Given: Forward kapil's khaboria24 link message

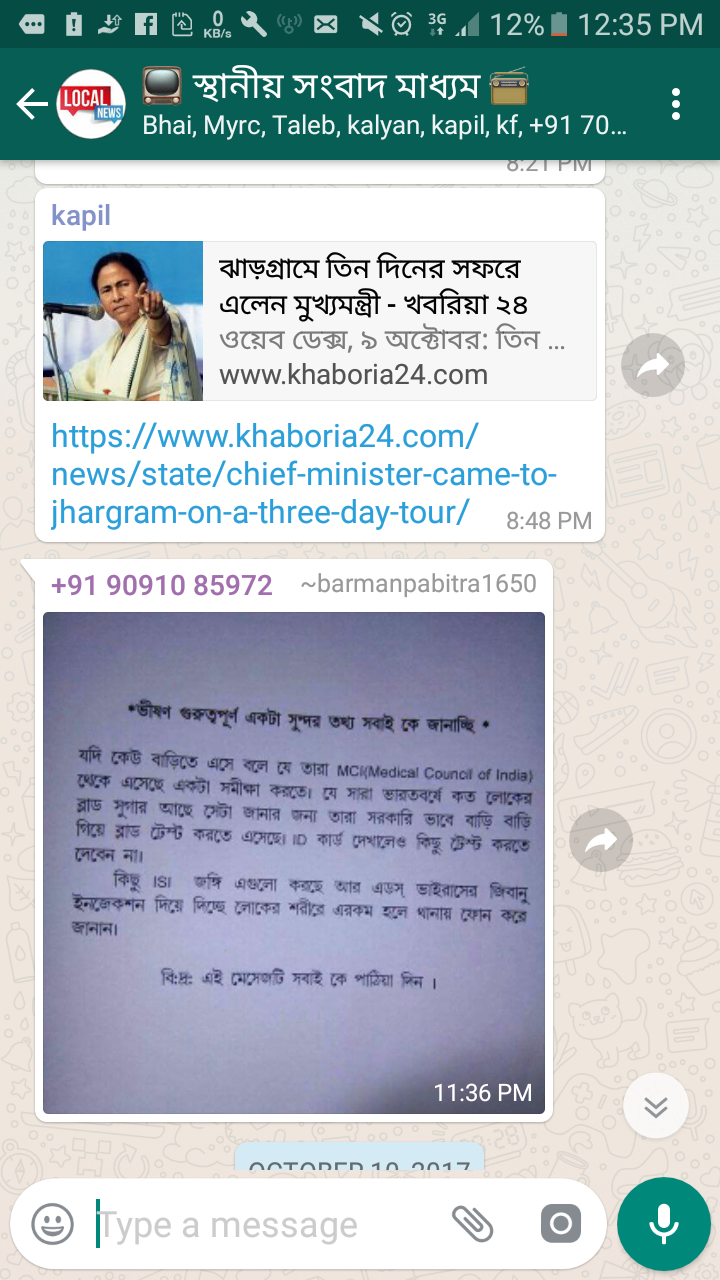Looking at the screenshot, I should (x=652, y=367).
